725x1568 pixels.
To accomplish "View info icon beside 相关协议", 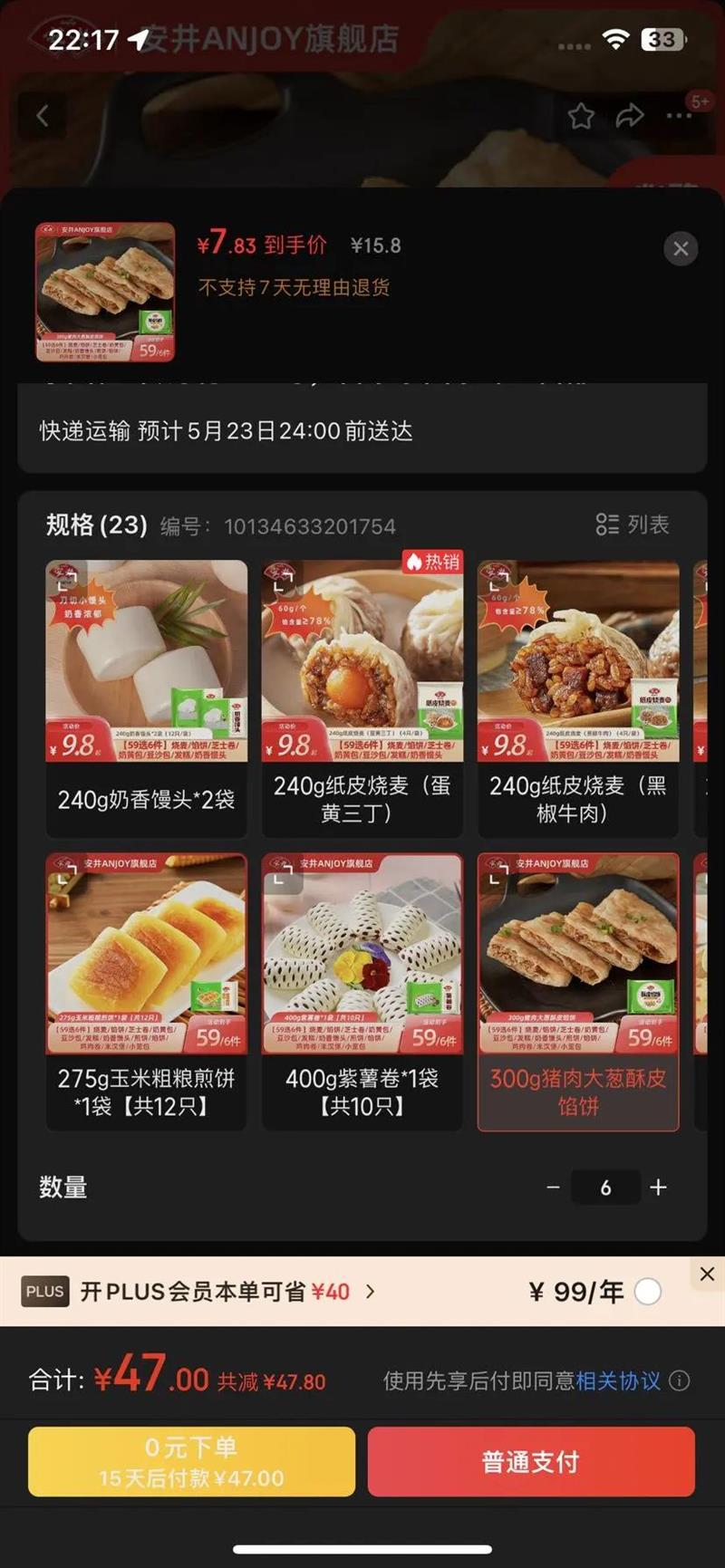I will click(x=680, y=1380).
